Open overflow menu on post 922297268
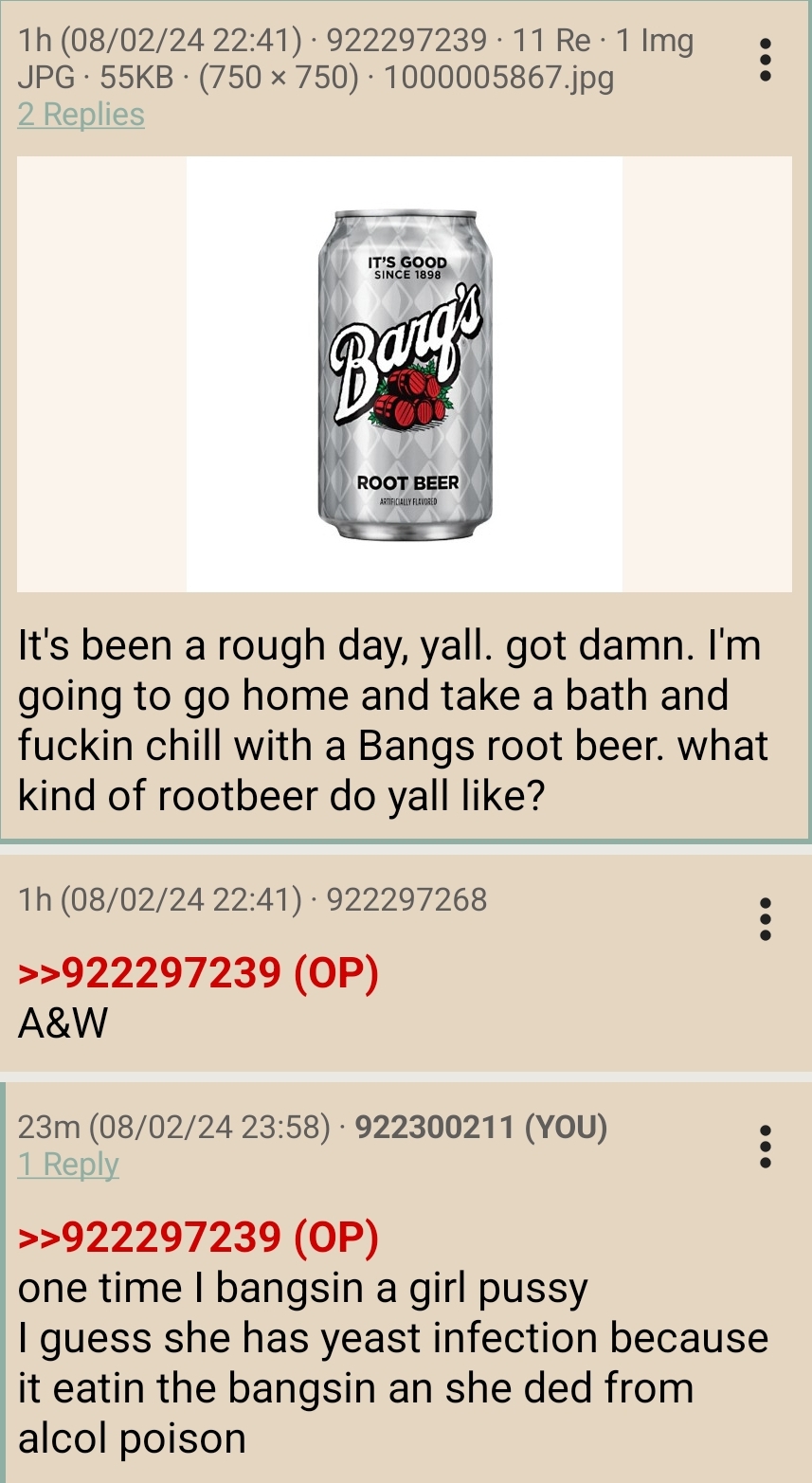Viewport: 812px width, 1483px height. coord(766,919)
